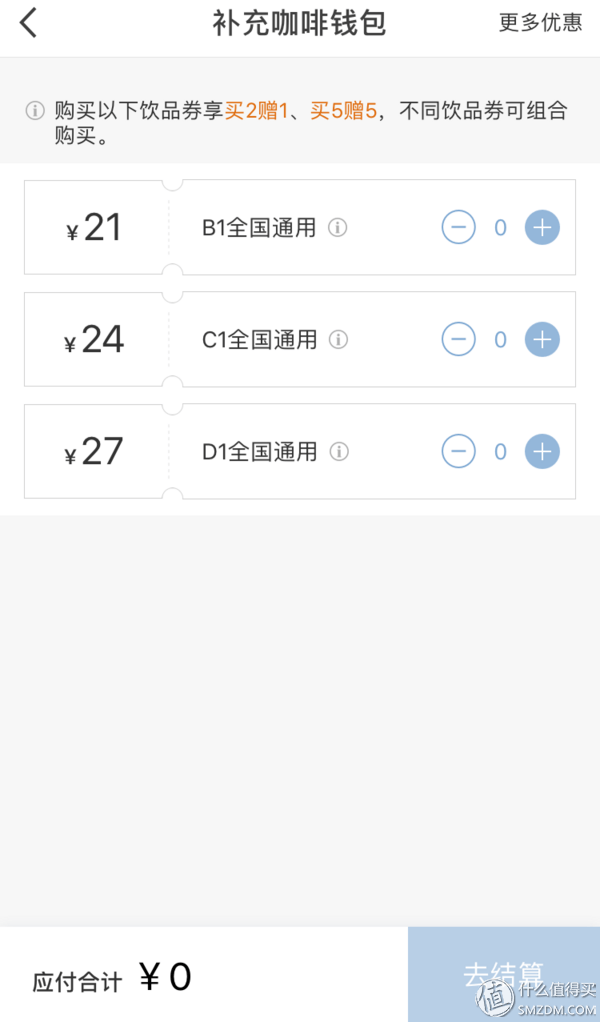
Task: Open 更多优惠 for more offers
Action: coord(540,23)
